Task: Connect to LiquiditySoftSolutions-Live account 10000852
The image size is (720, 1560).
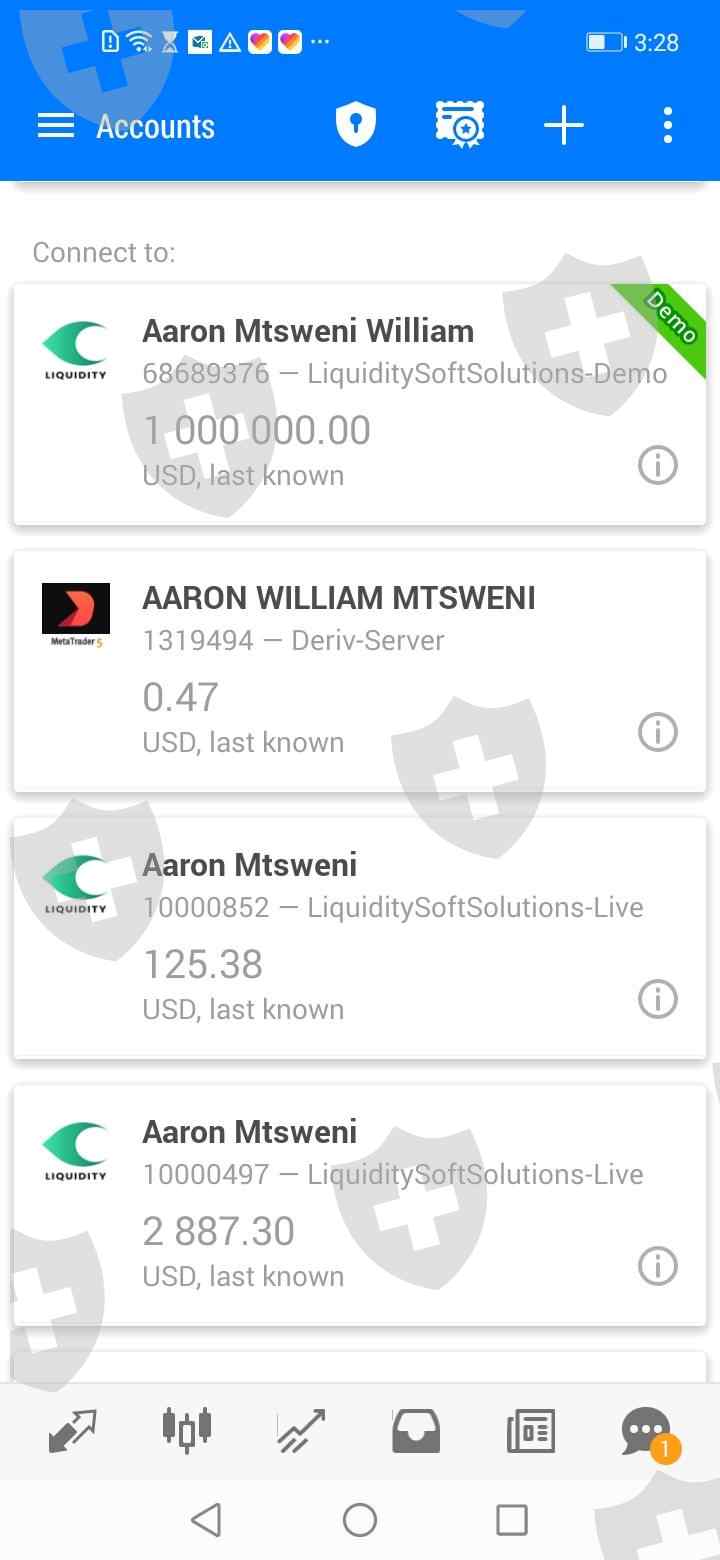Action: tap(360, 938)
